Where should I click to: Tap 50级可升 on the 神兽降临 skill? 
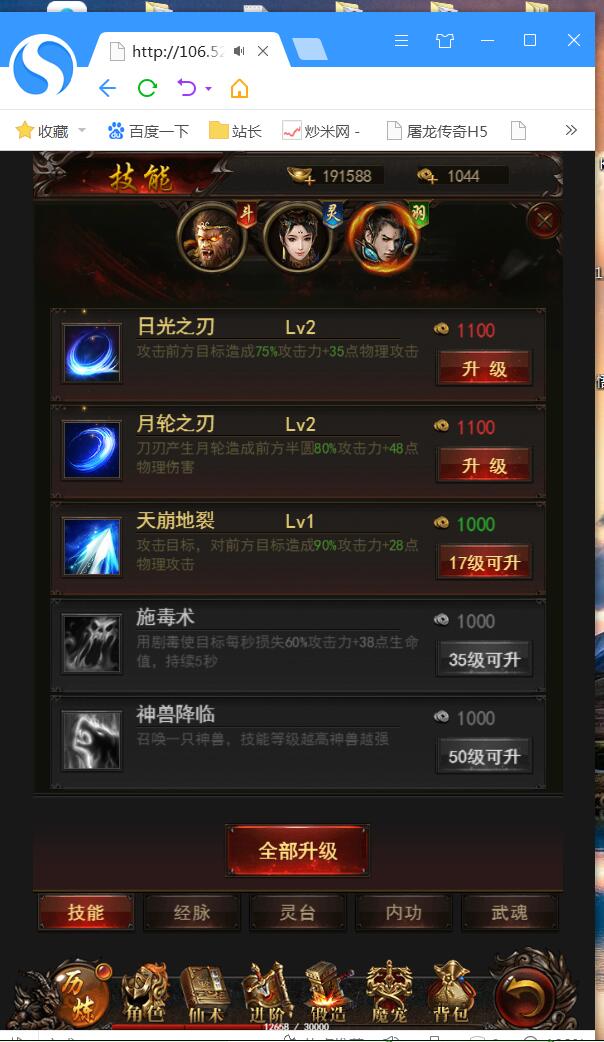(x=484, y=757)
